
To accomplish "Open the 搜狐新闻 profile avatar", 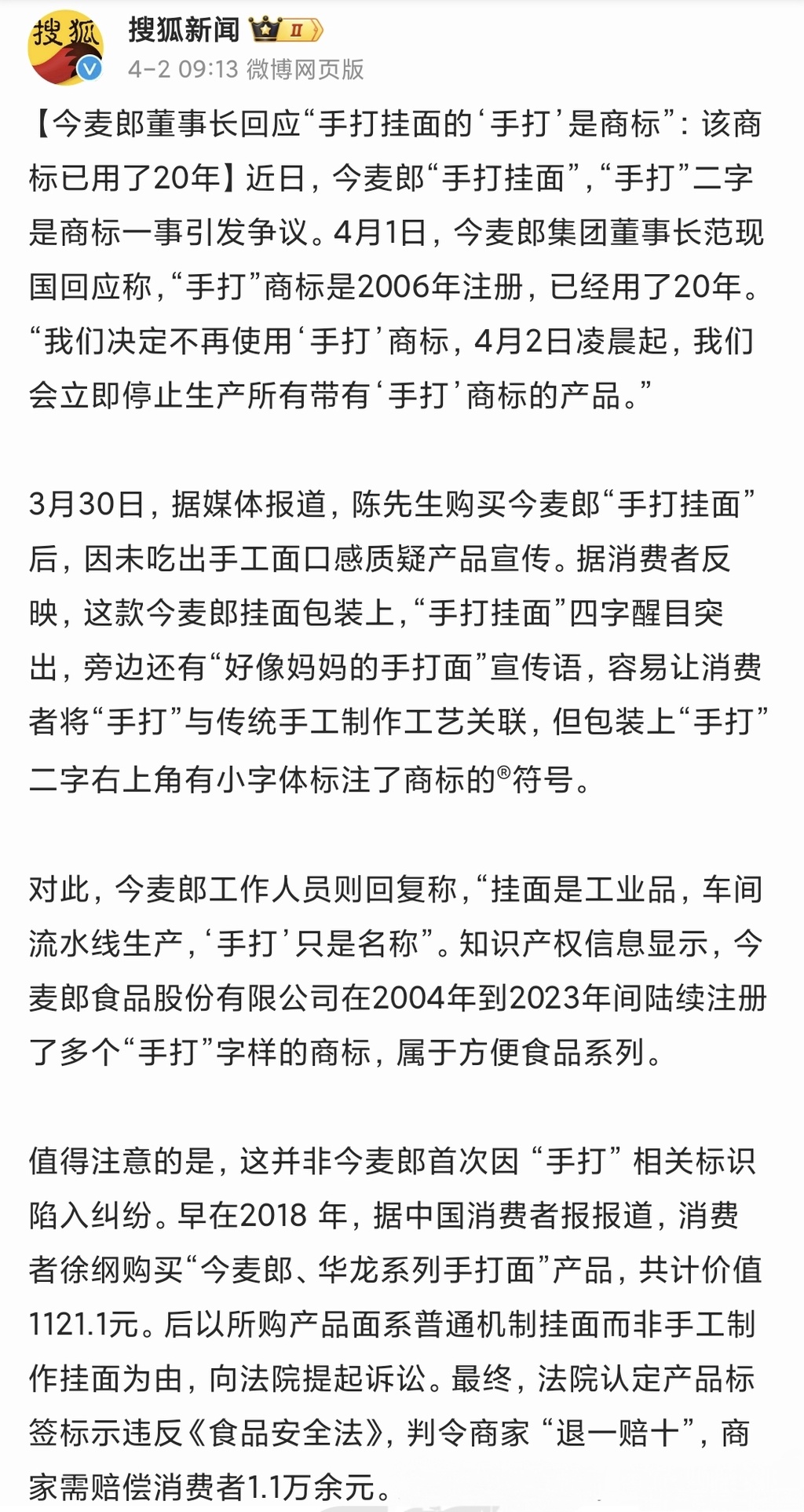I will pyautogui.click(x=66, y=47).
